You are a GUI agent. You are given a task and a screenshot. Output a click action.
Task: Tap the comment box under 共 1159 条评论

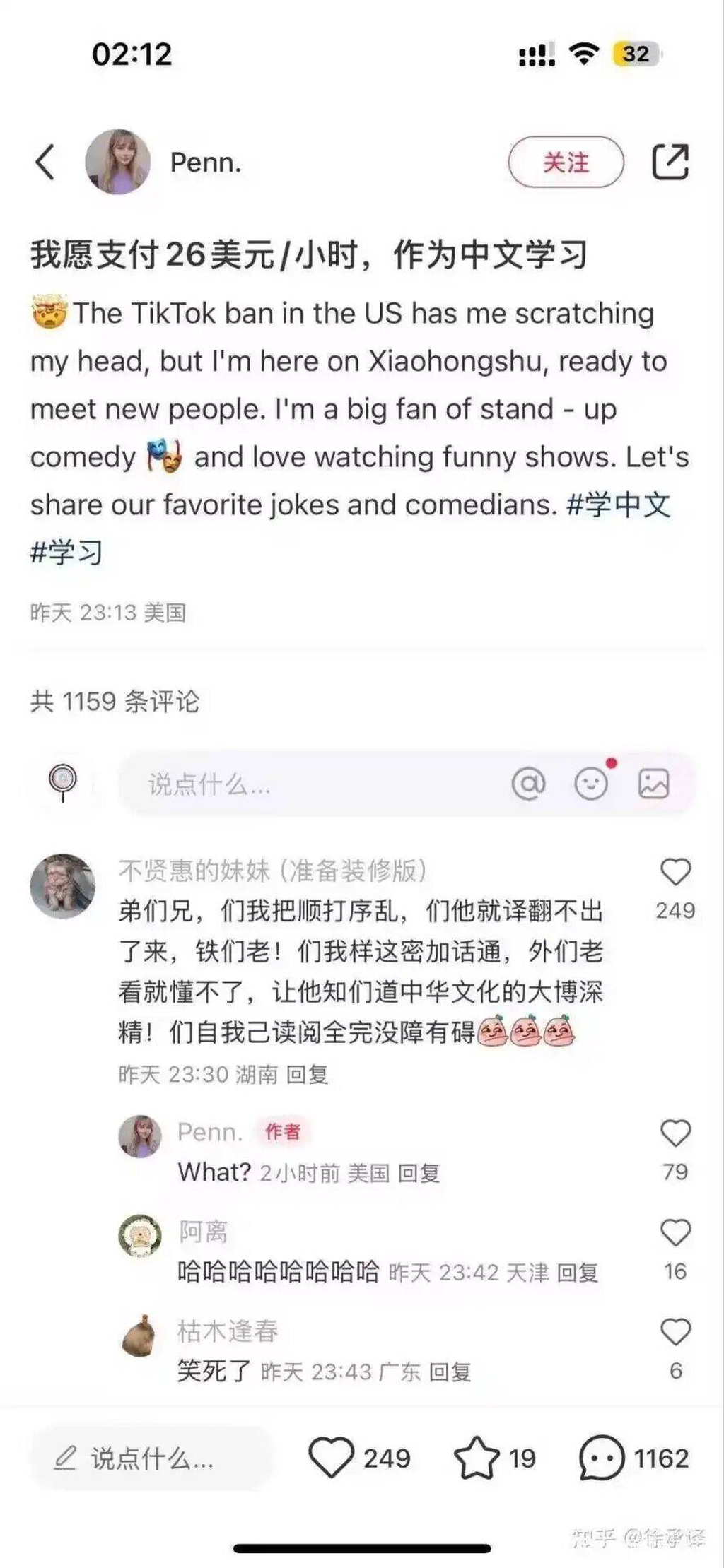(x=311, y=784)
